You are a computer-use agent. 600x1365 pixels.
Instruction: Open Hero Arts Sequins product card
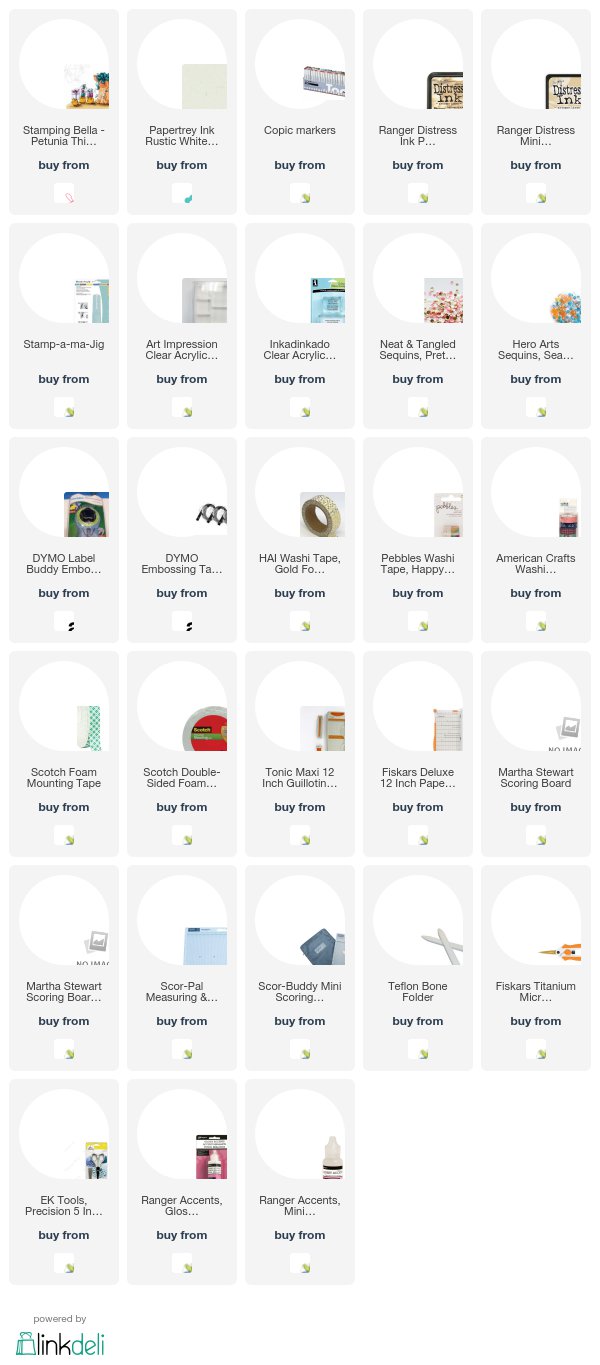[x=536, y=326]
